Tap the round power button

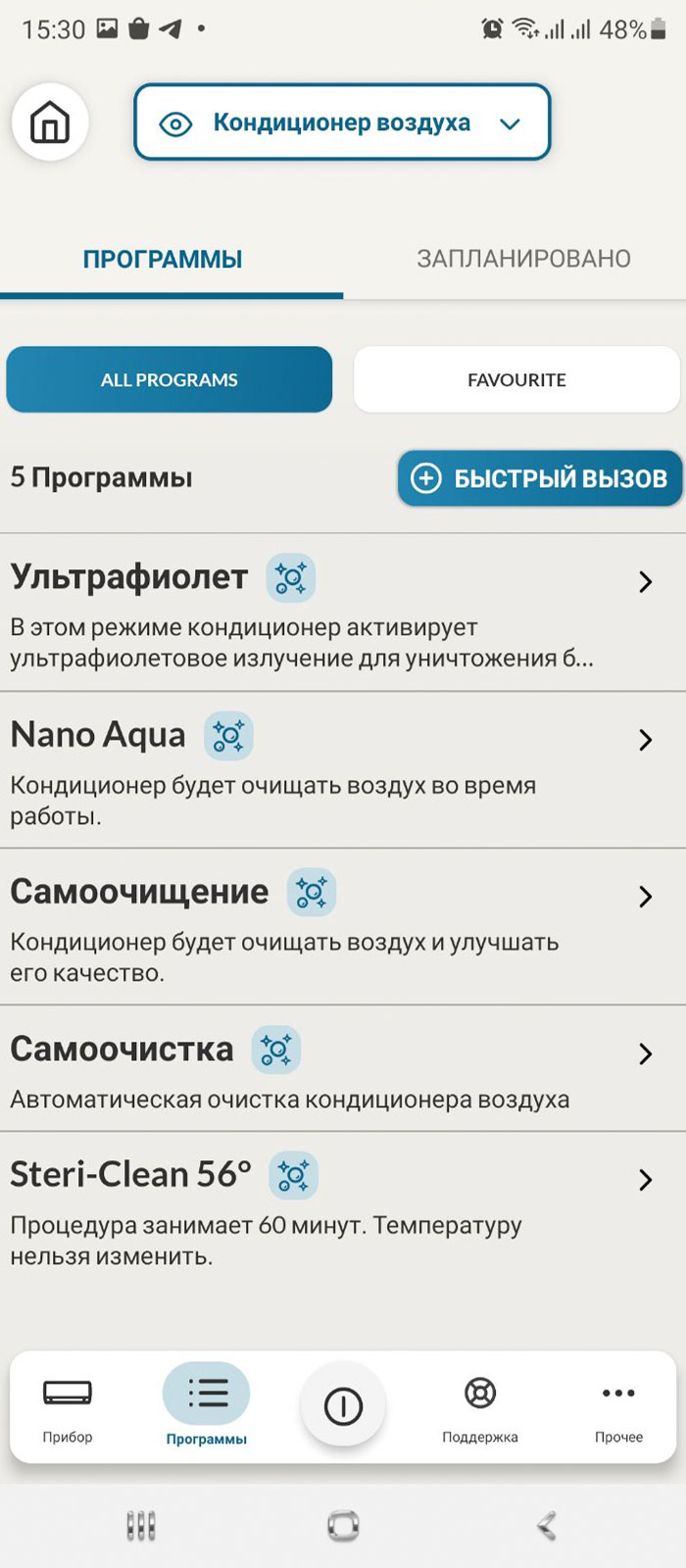343,1406
